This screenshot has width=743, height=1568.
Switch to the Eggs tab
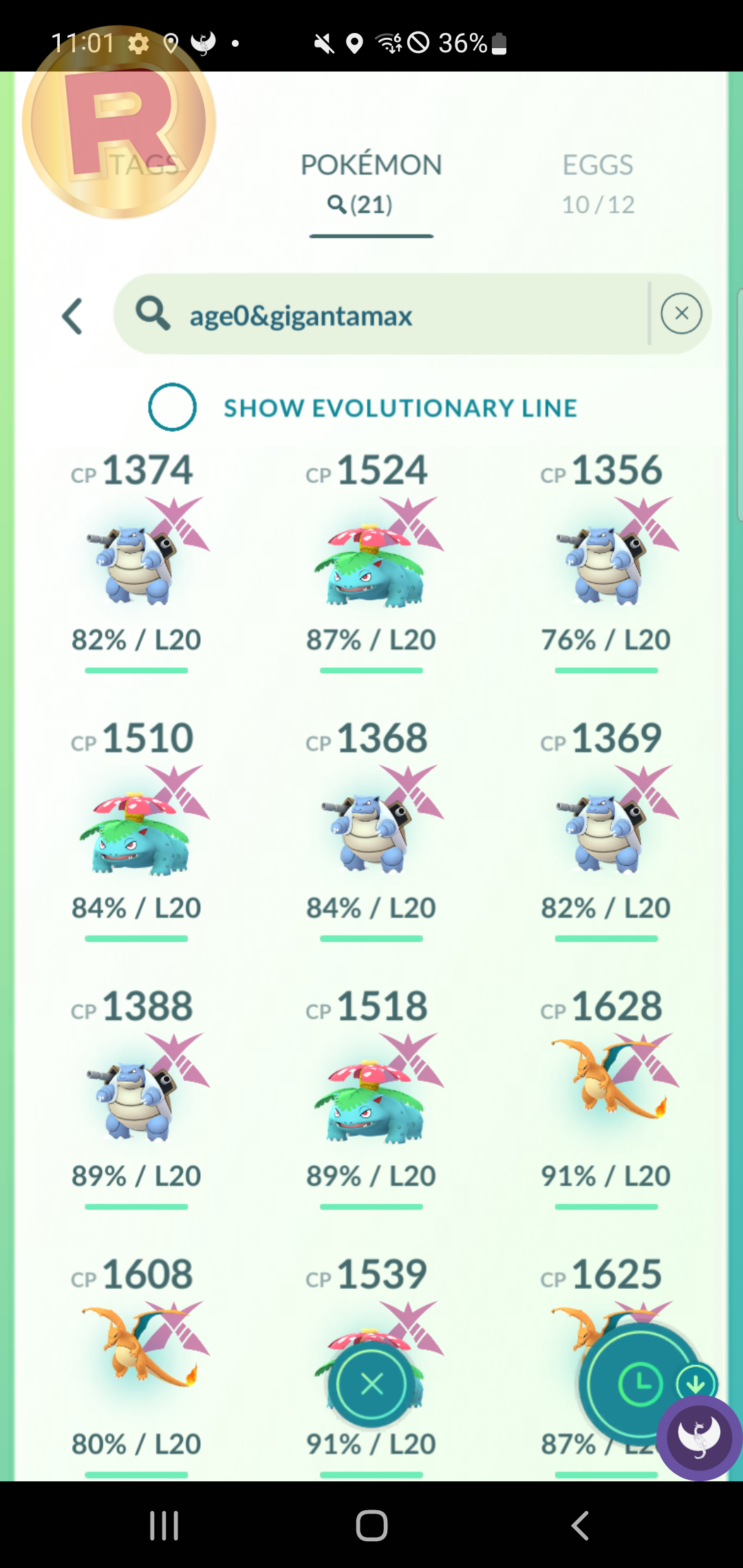pyautogui.click(x=598, y=184)
